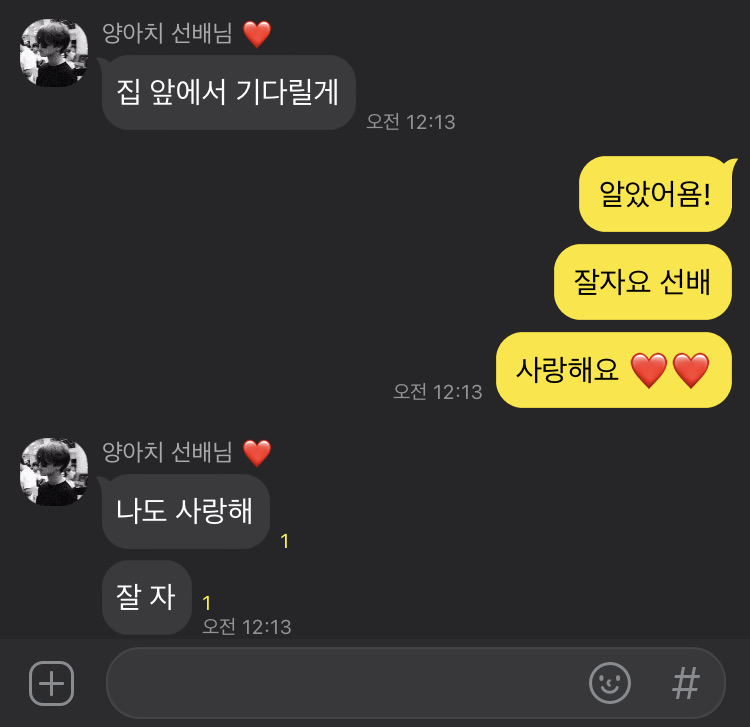The image size is (750, 727).
Task: Open the hashtag search
Action: tap(685, 684)
